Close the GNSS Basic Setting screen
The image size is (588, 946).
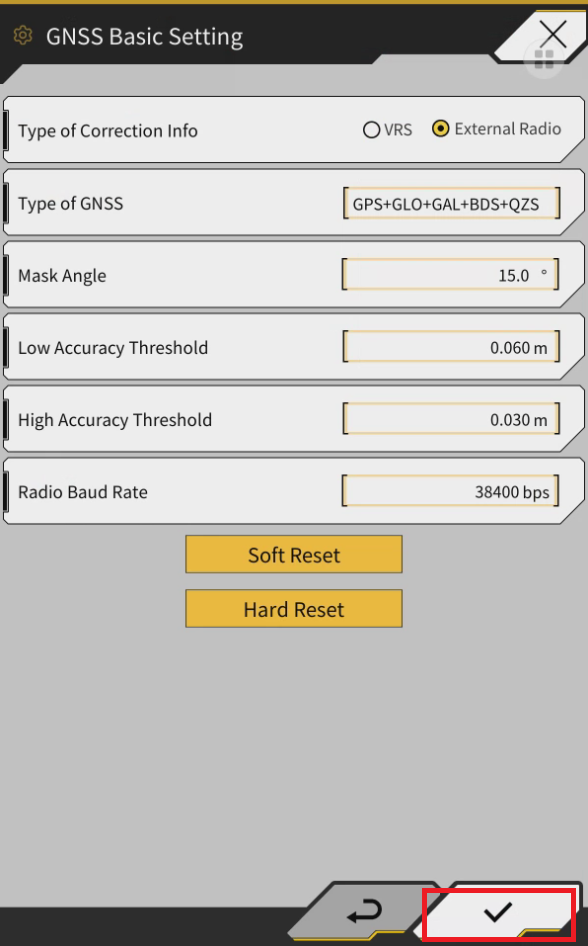tap(552, 34)
